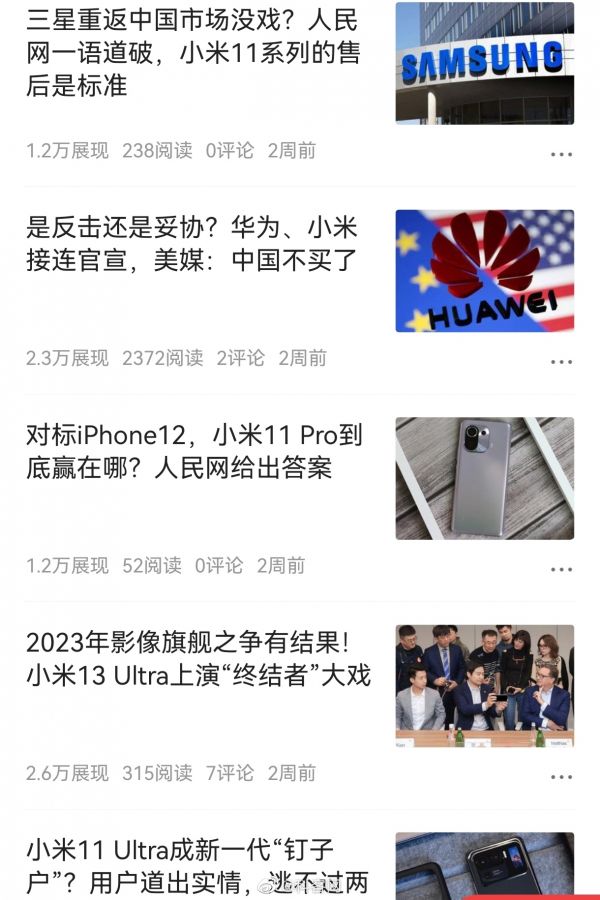
Task: Tap the more options dots on Huawei article
Action: click(561, 362)
